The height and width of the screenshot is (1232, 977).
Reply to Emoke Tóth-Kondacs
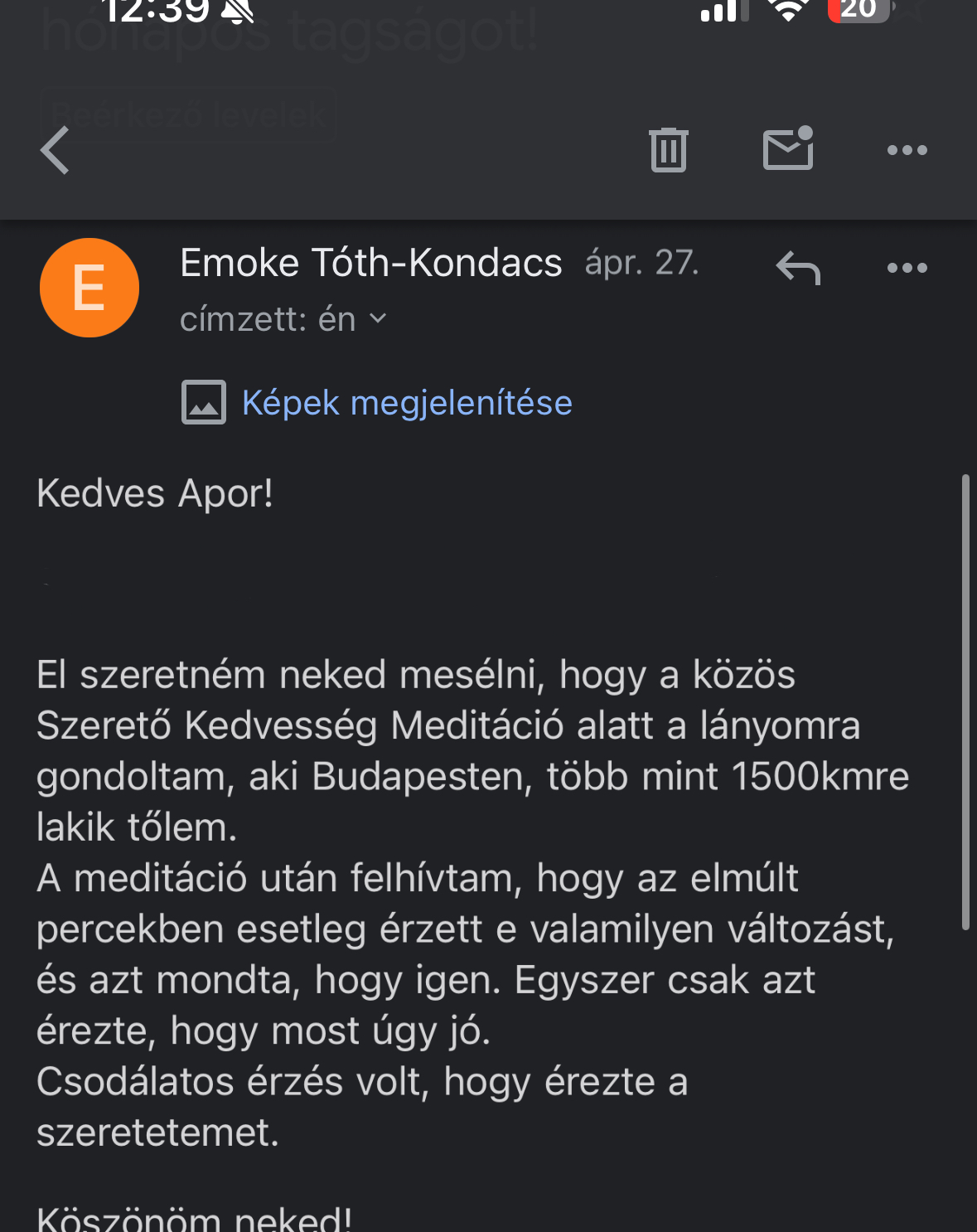pyautogui.click(x=797, y=268)
